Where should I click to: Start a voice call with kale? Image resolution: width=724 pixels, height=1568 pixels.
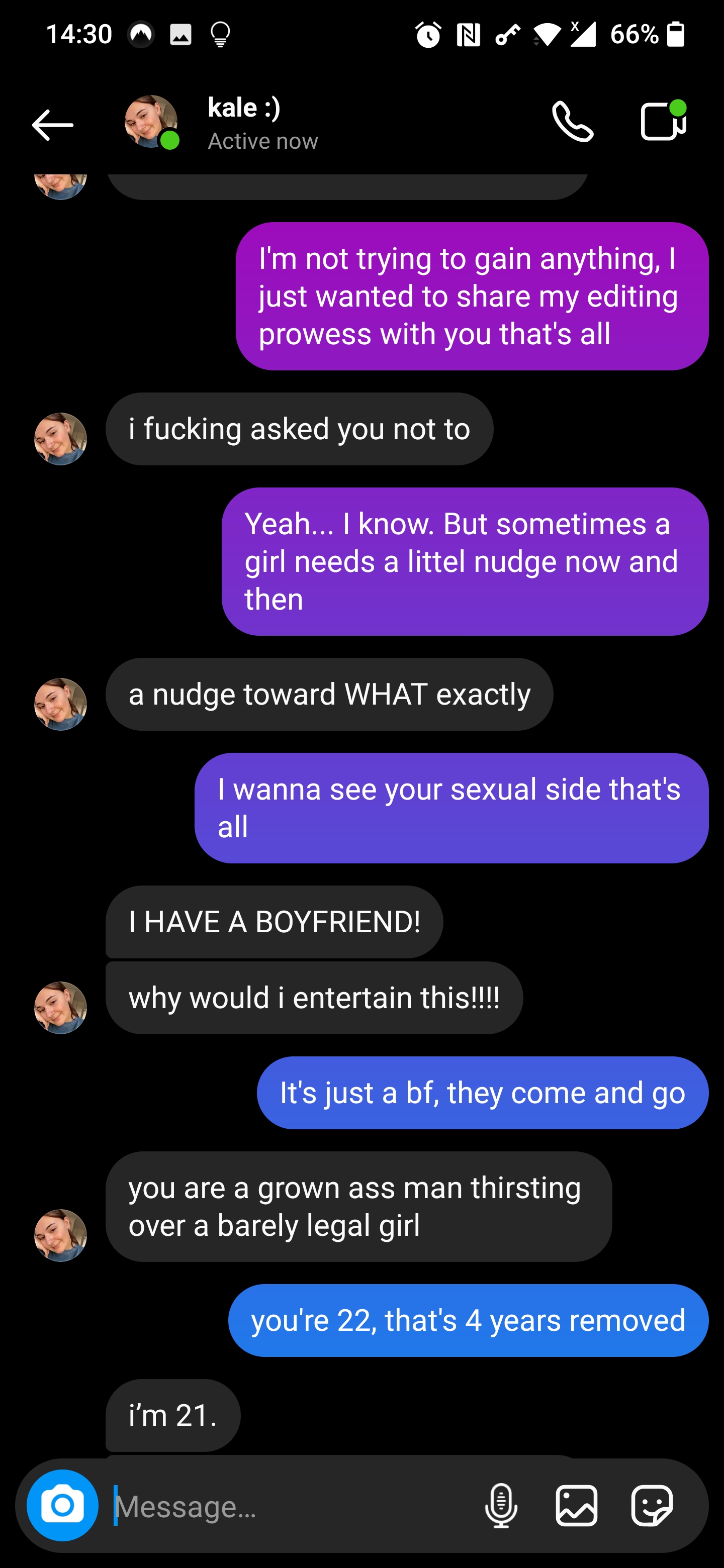point(573,121)
